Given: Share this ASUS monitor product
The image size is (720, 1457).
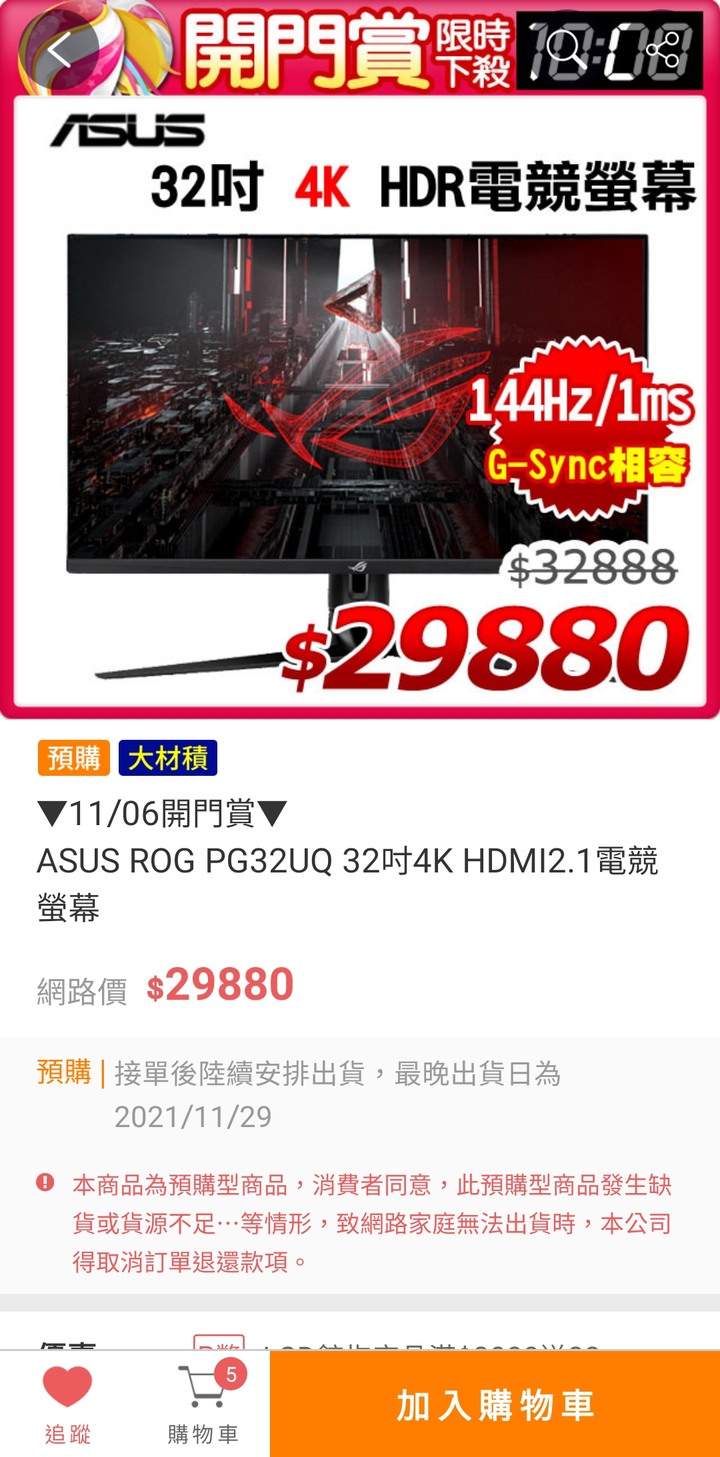Looking at the screenshot, I should [x=661, y=49].
